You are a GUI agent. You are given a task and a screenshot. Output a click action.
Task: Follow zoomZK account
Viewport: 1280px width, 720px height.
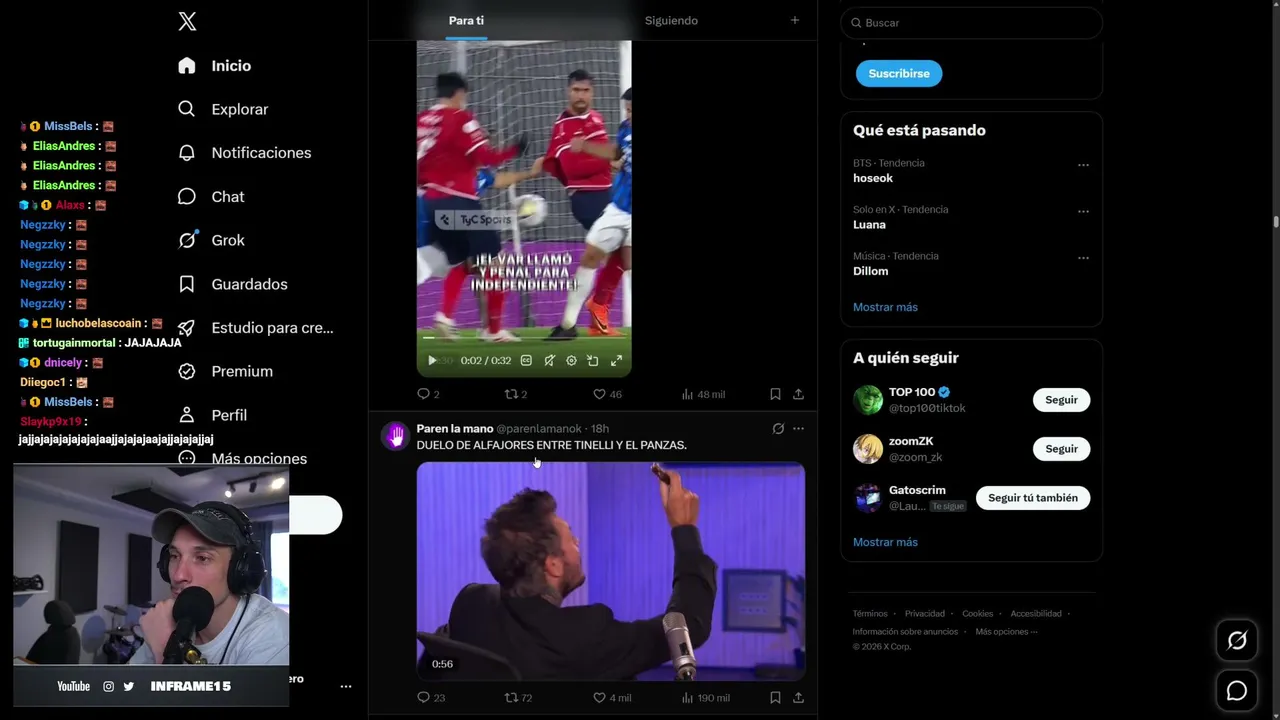(x=1061, y=449)
